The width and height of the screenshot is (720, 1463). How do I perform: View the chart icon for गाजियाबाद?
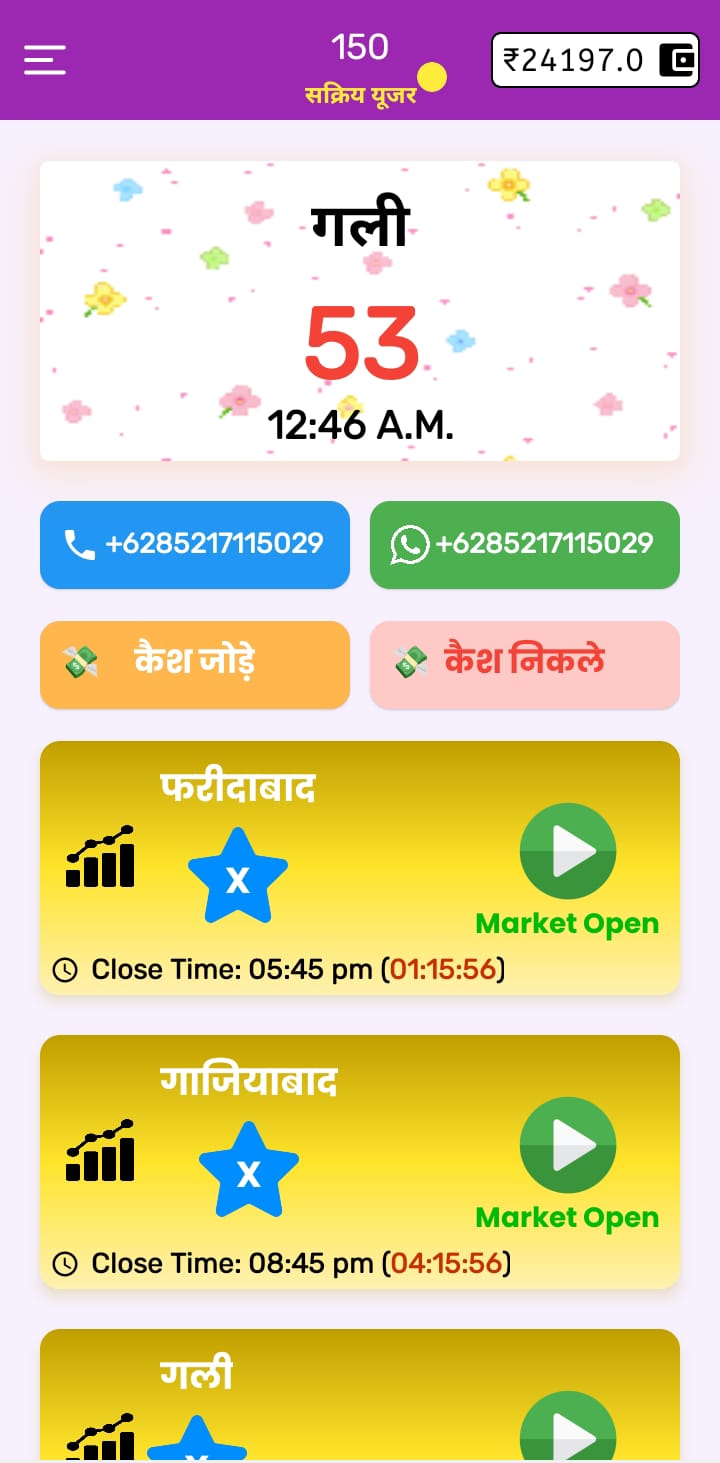[x=100, y=1151]
